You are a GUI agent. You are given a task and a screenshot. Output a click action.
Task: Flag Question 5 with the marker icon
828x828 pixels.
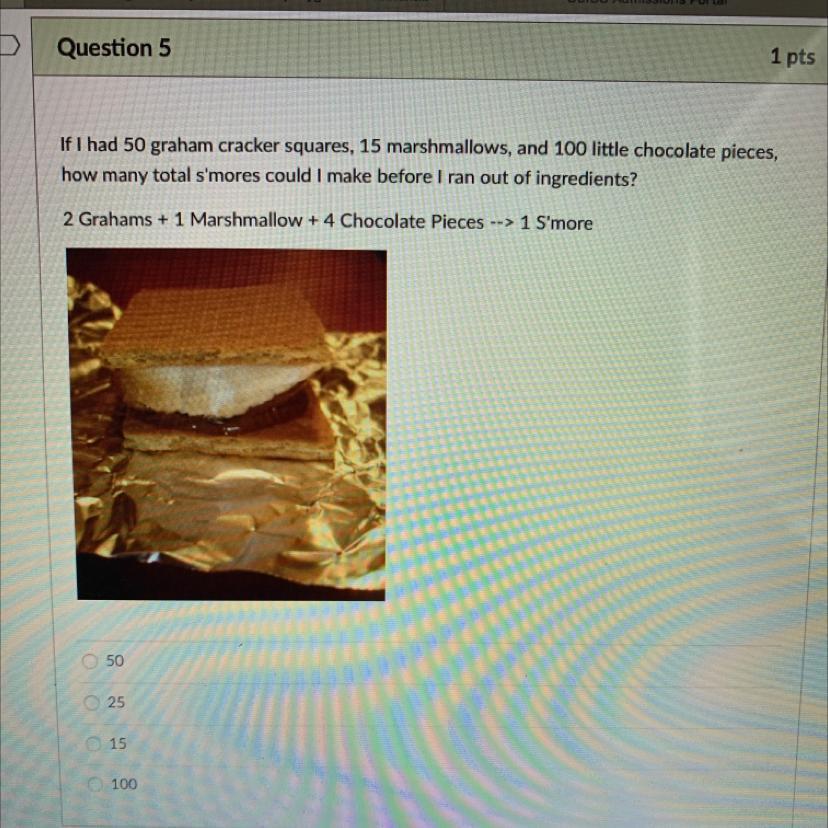(x=9, y=45)
